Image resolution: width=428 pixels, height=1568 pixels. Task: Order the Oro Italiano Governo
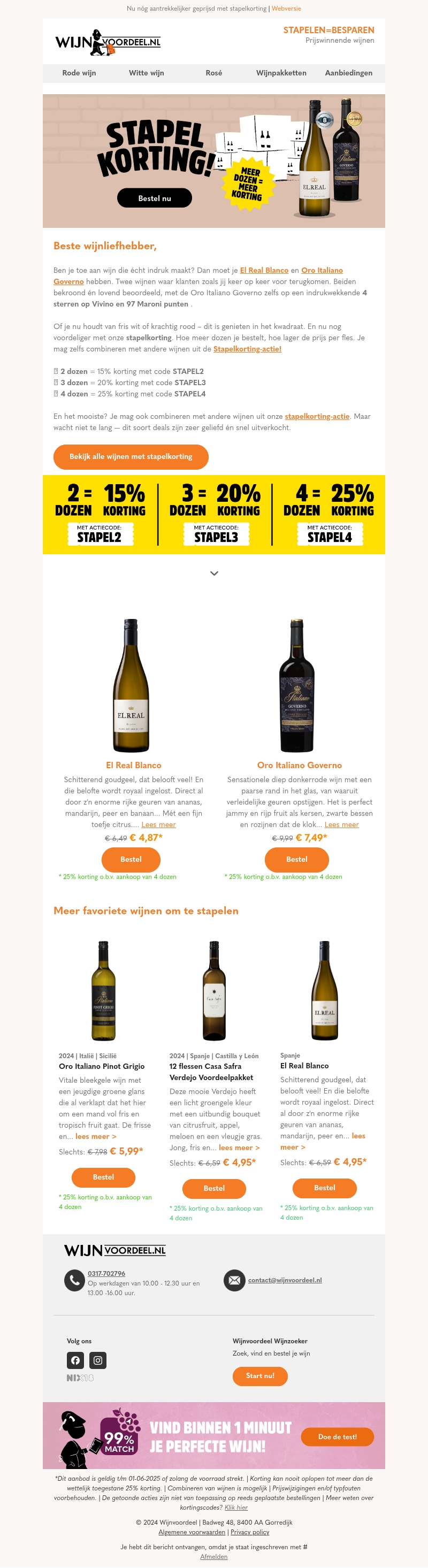pyautogui.click(x=296, y=860)
